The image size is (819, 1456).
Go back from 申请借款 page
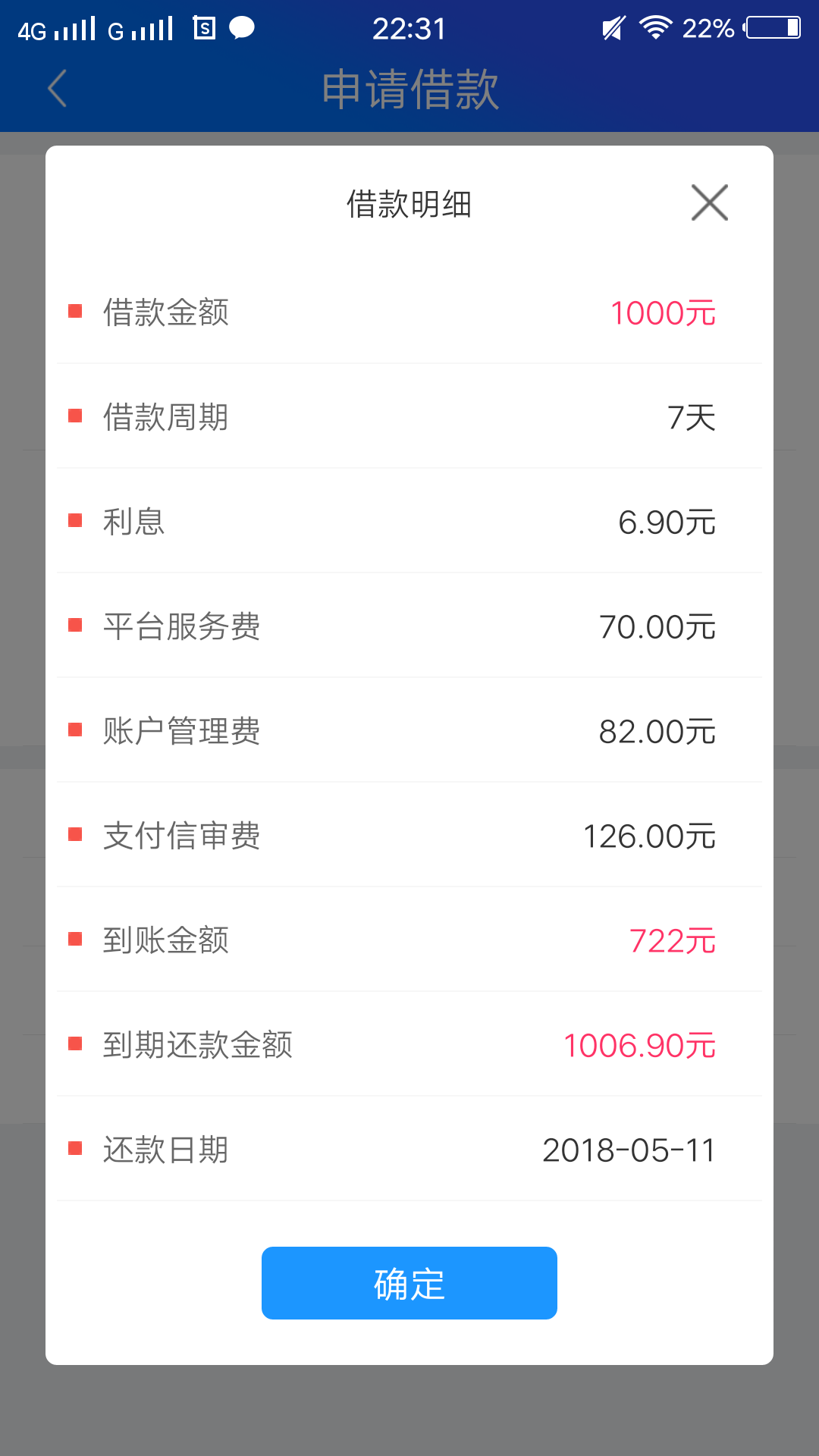click(x=58, y=89)
